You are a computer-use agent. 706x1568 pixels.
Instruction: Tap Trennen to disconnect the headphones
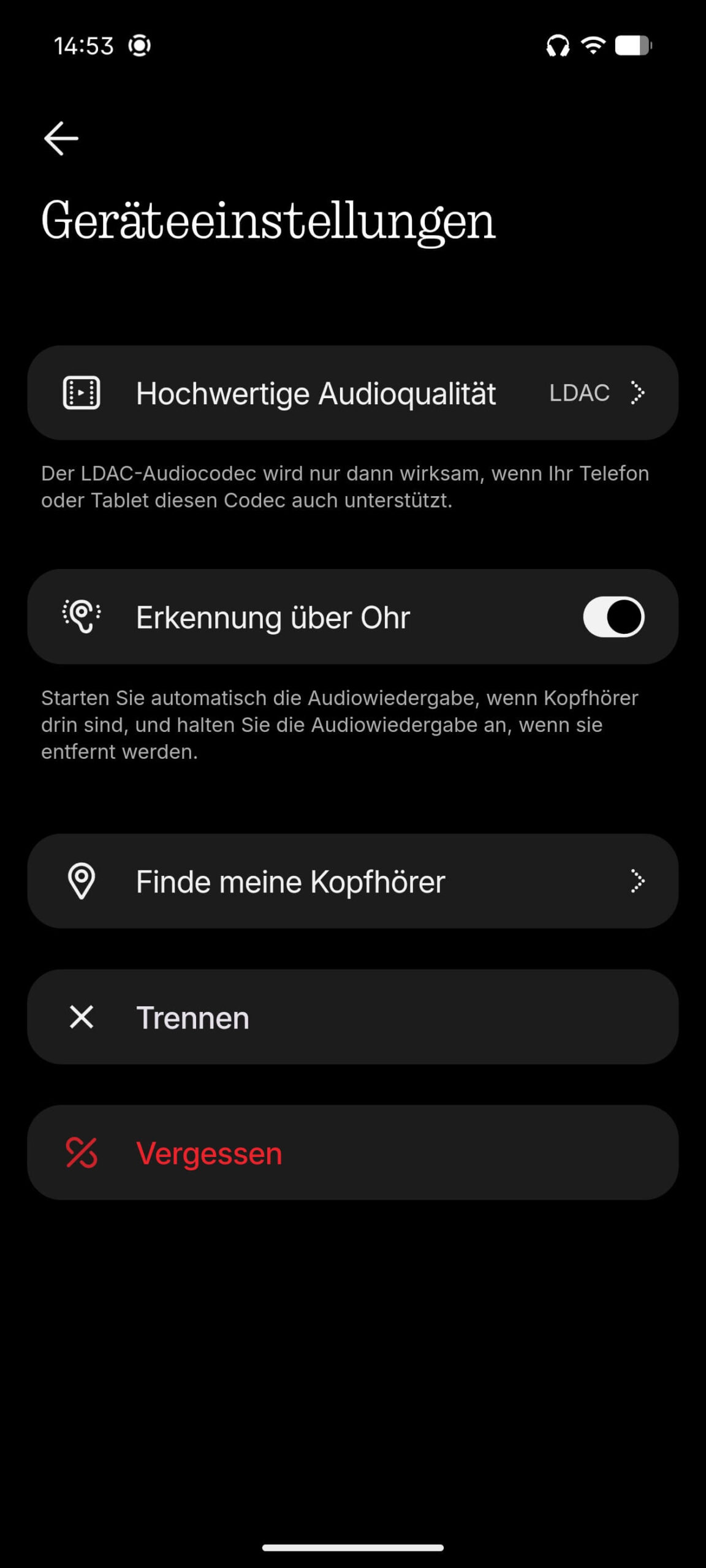coord(353,1017)
